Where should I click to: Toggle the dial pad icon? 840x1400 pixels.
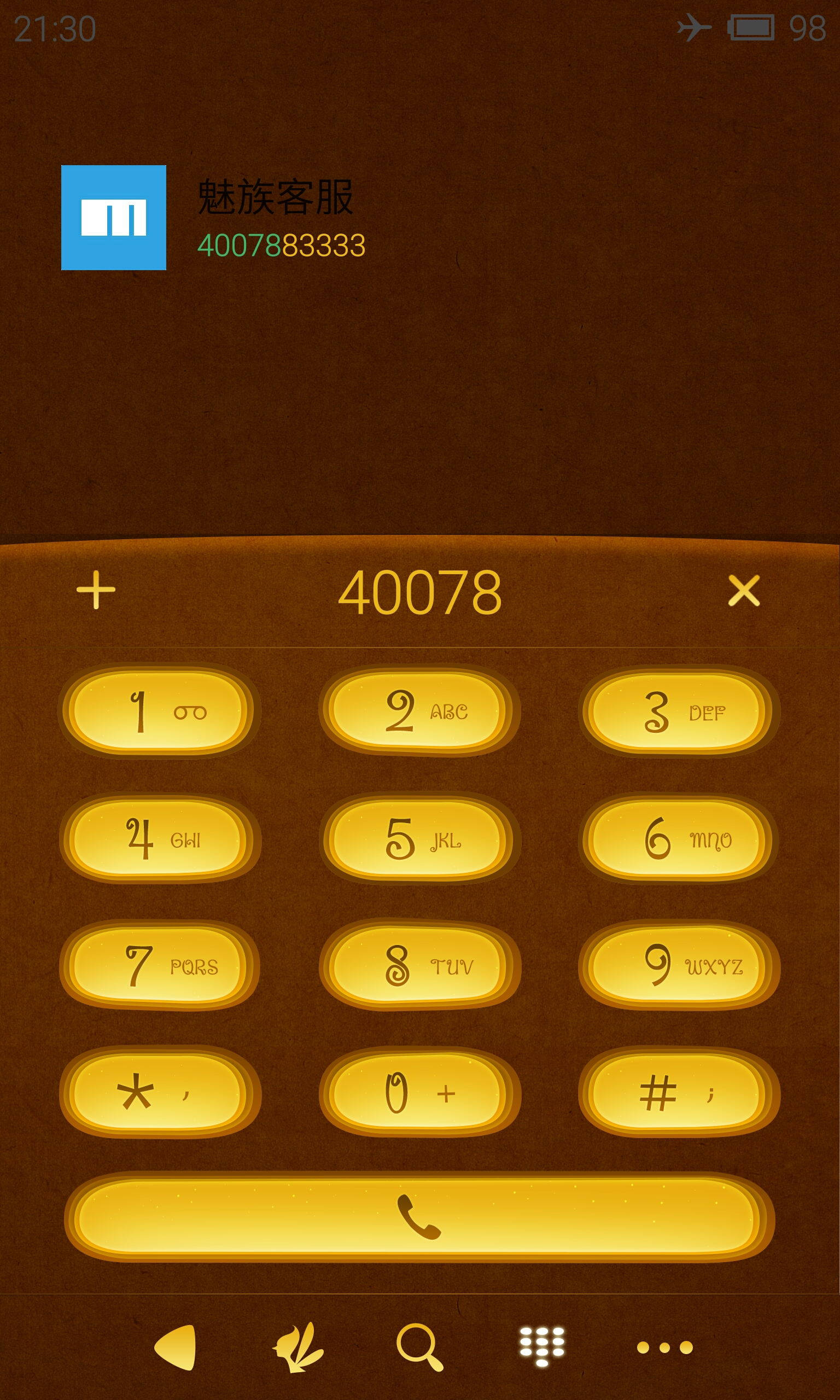coord(542,1347)
